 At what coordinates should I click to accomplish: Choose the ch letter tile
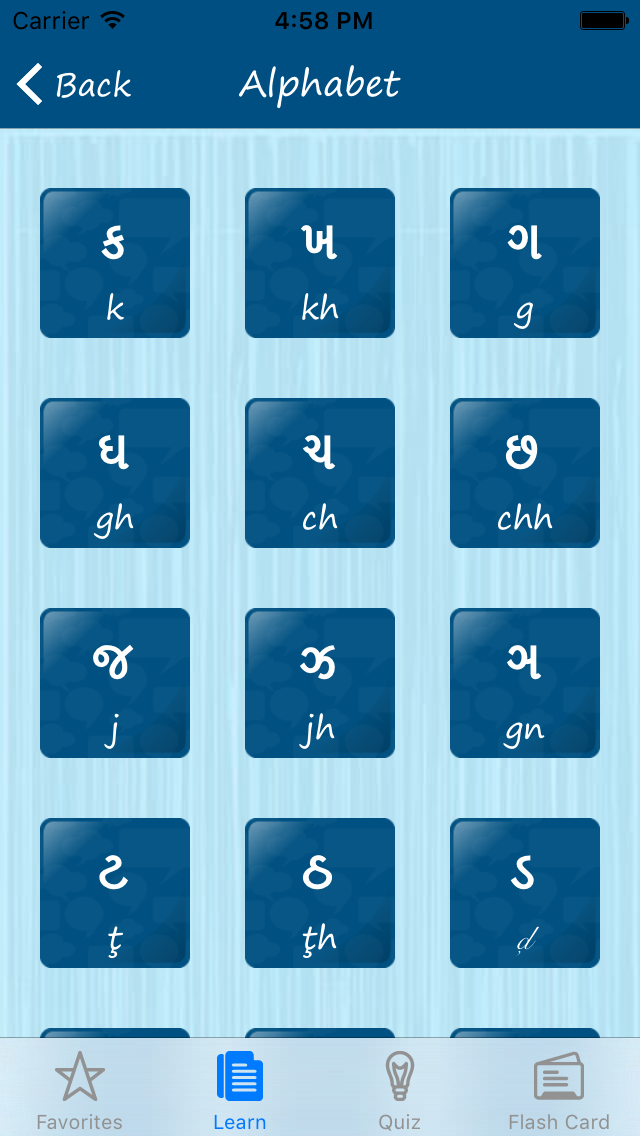[x=320, y=473]
